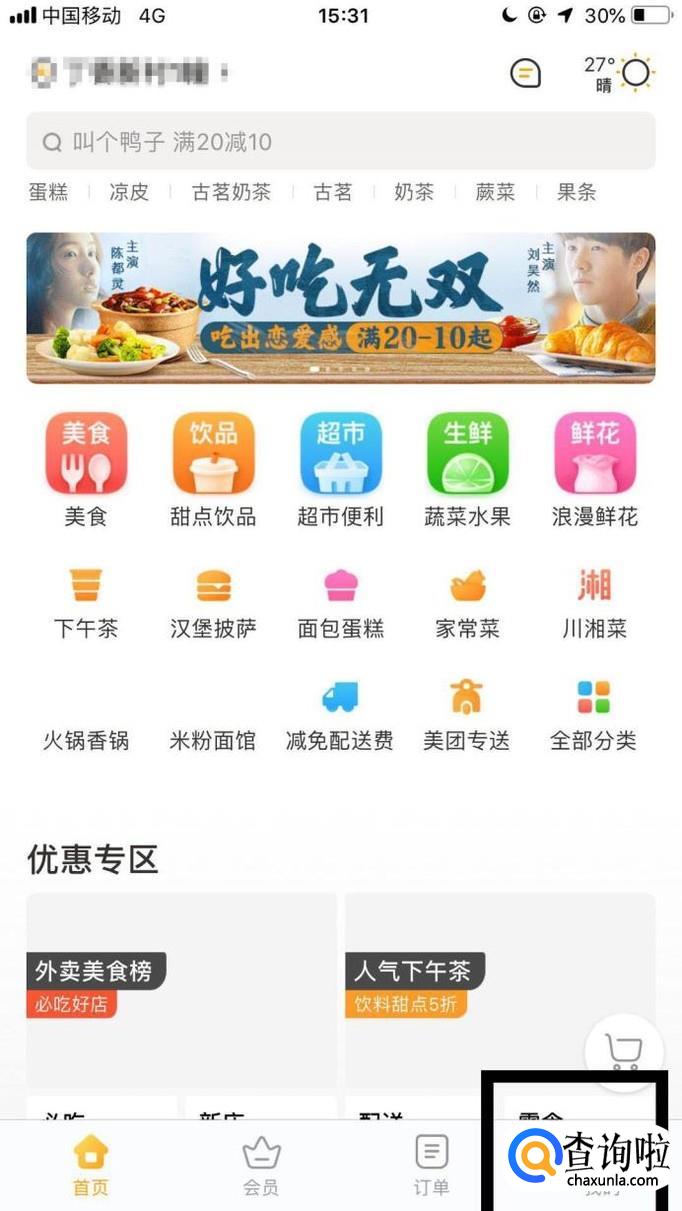Open the 好吃无双 promo banner
682x1211 pixels.
pyautogui.click(x=340, y=308)
